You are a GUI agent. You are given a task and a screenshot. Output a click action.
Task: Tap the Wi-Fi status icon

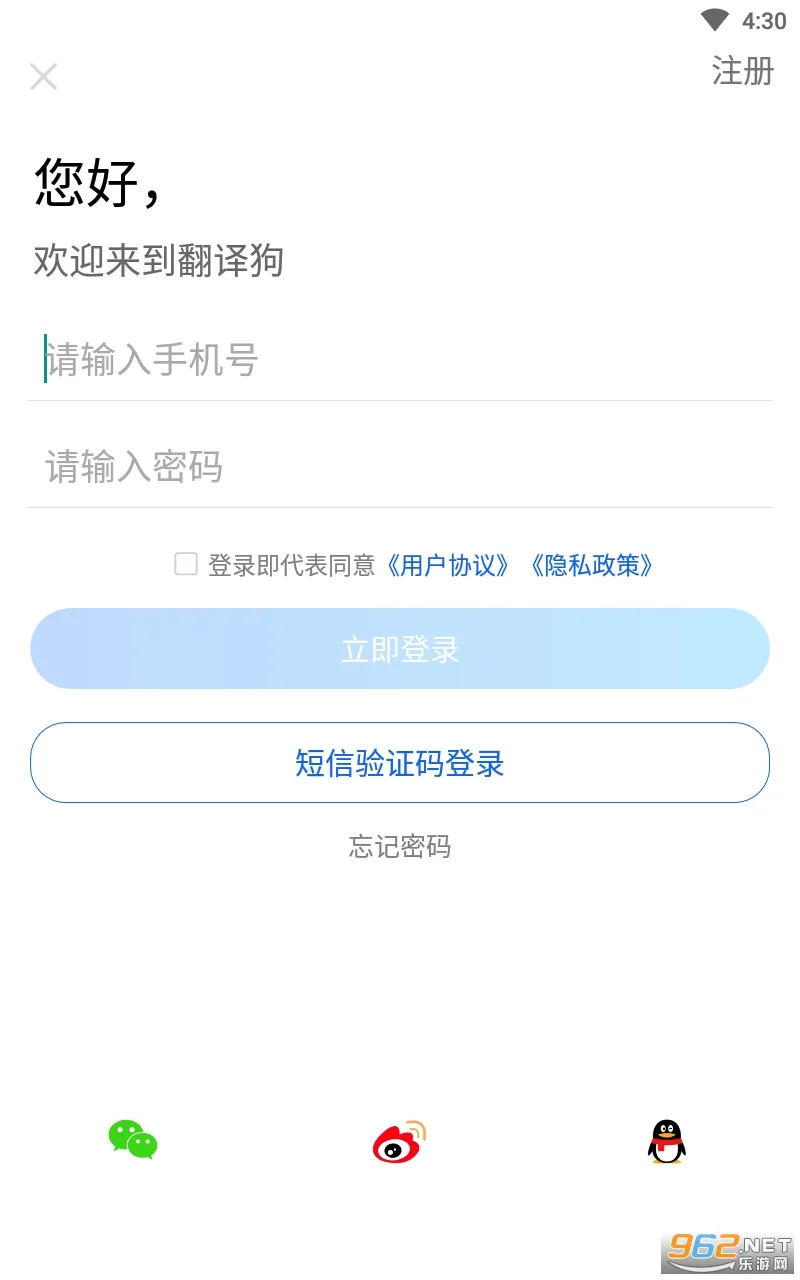pos(713,18)
